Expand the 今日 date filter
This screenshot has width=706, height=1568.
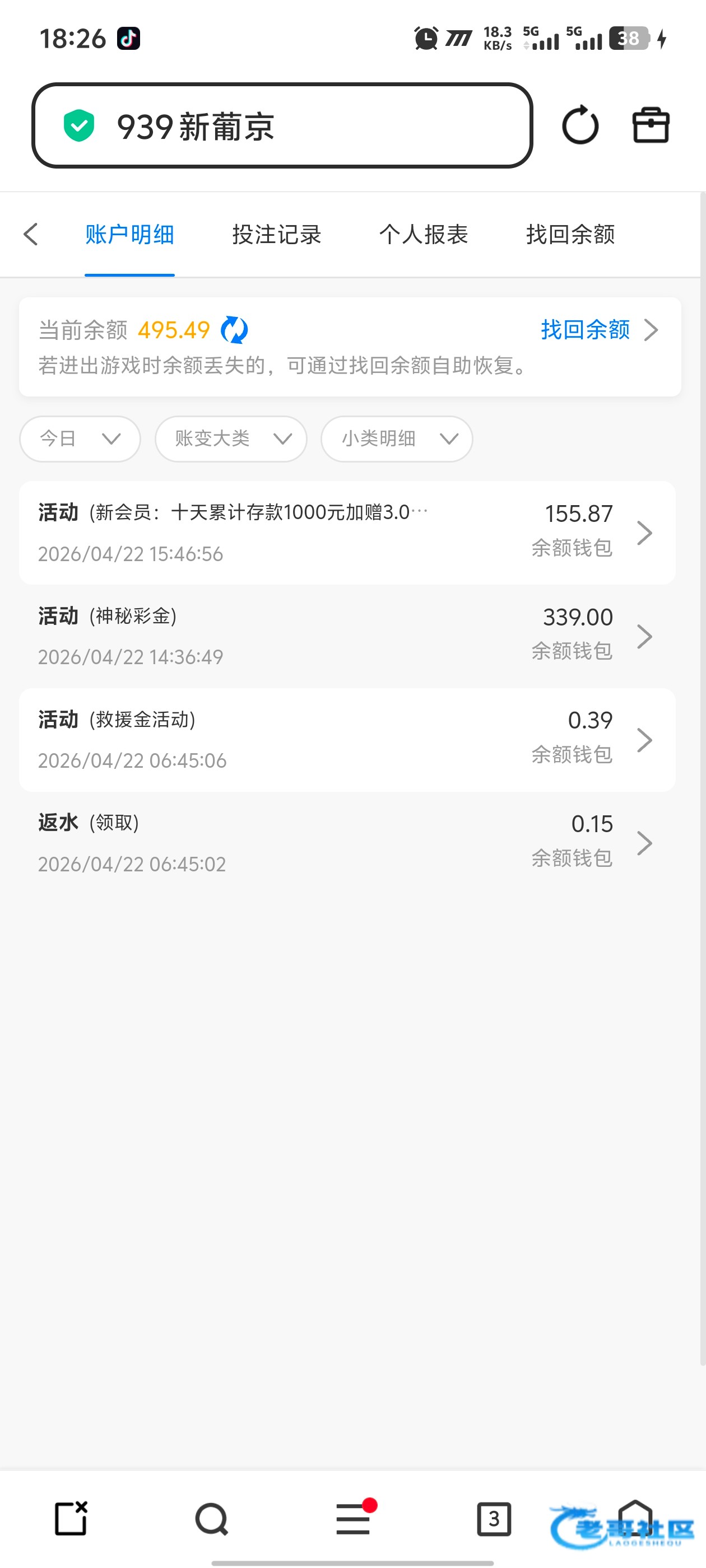[x=80, y=438]
